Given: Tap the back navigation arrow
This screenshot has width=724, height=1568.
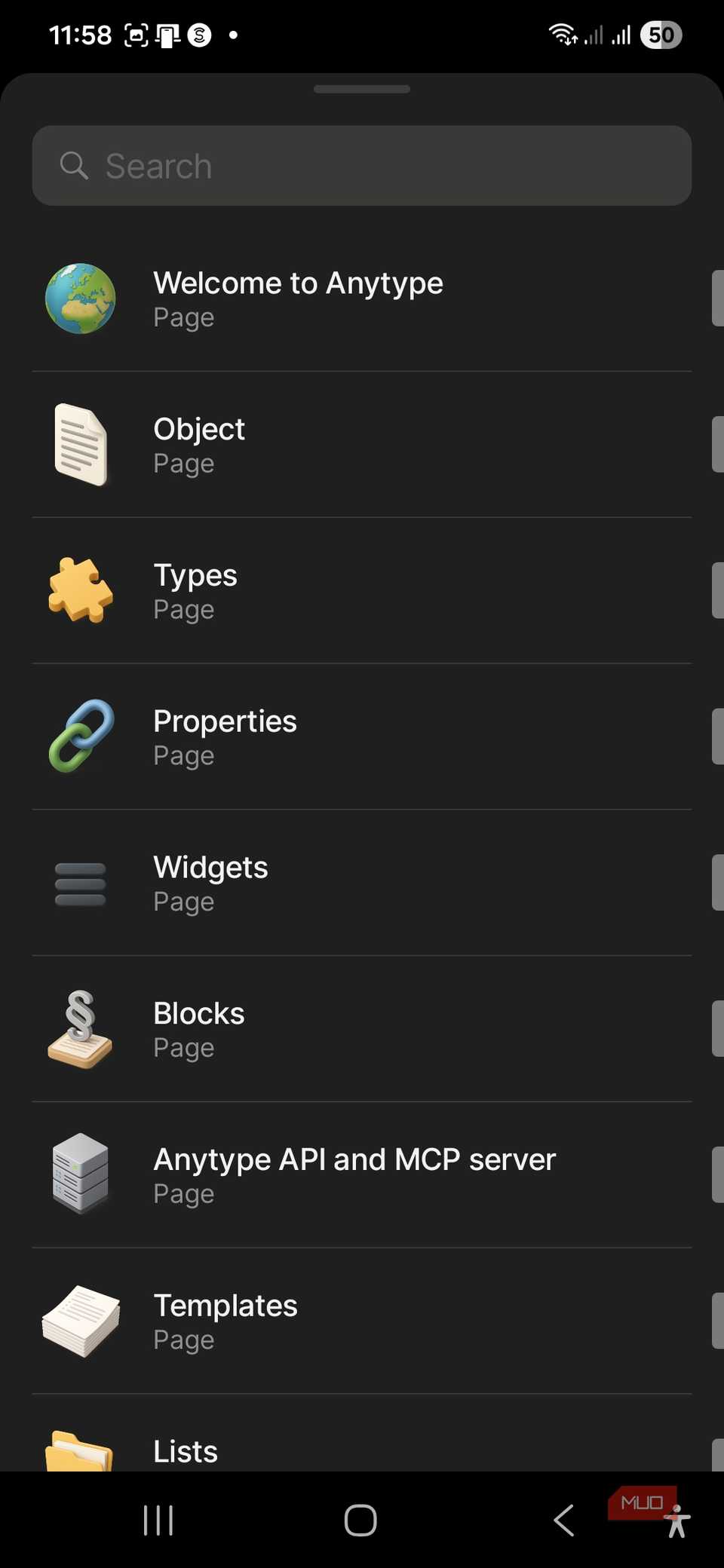Looking at the screenshot, I should pos(563,1521).
